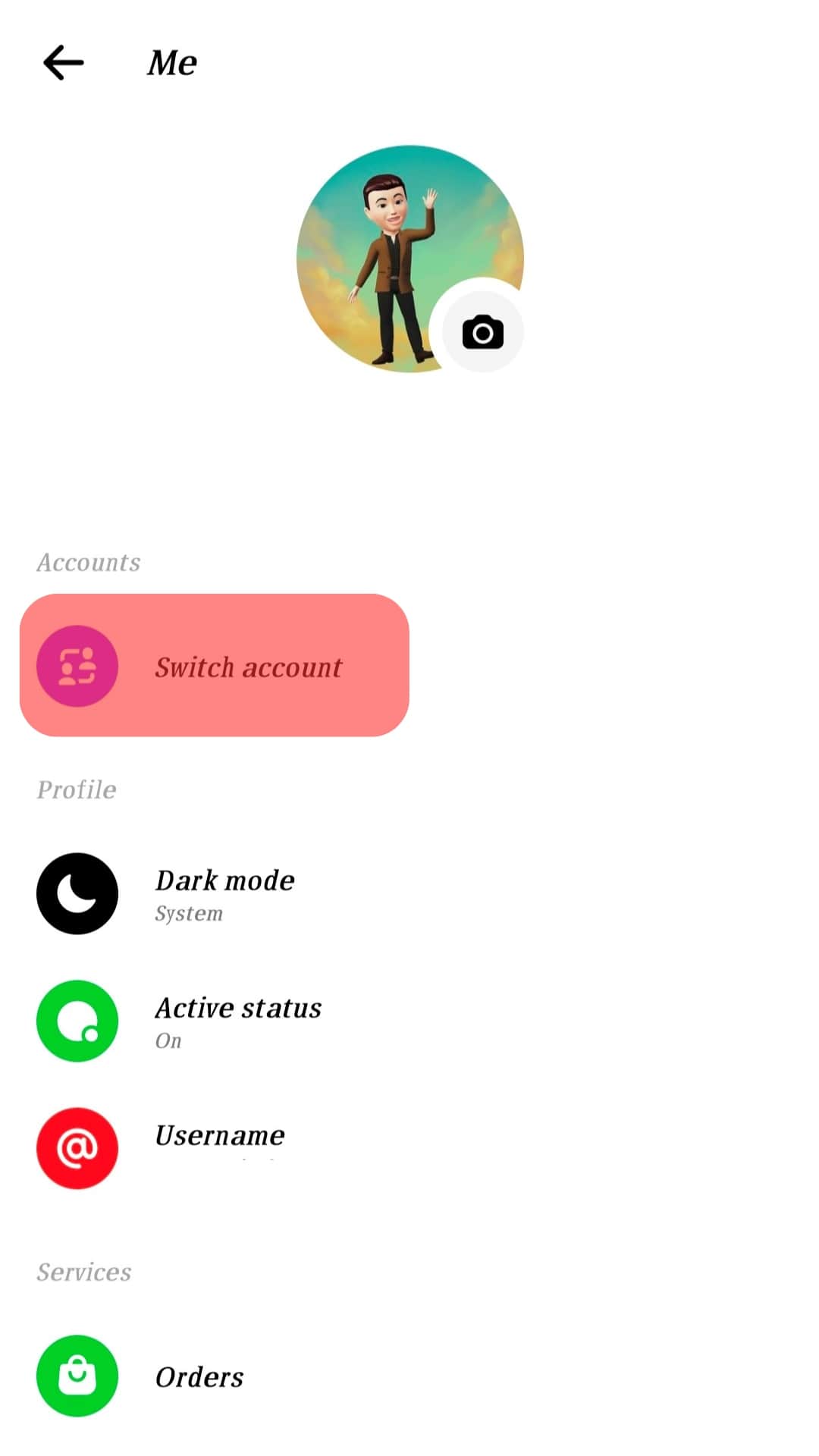This screenshot has width=819, height=1456.
Task: Open Switch account
Action: tap(215, 666)
